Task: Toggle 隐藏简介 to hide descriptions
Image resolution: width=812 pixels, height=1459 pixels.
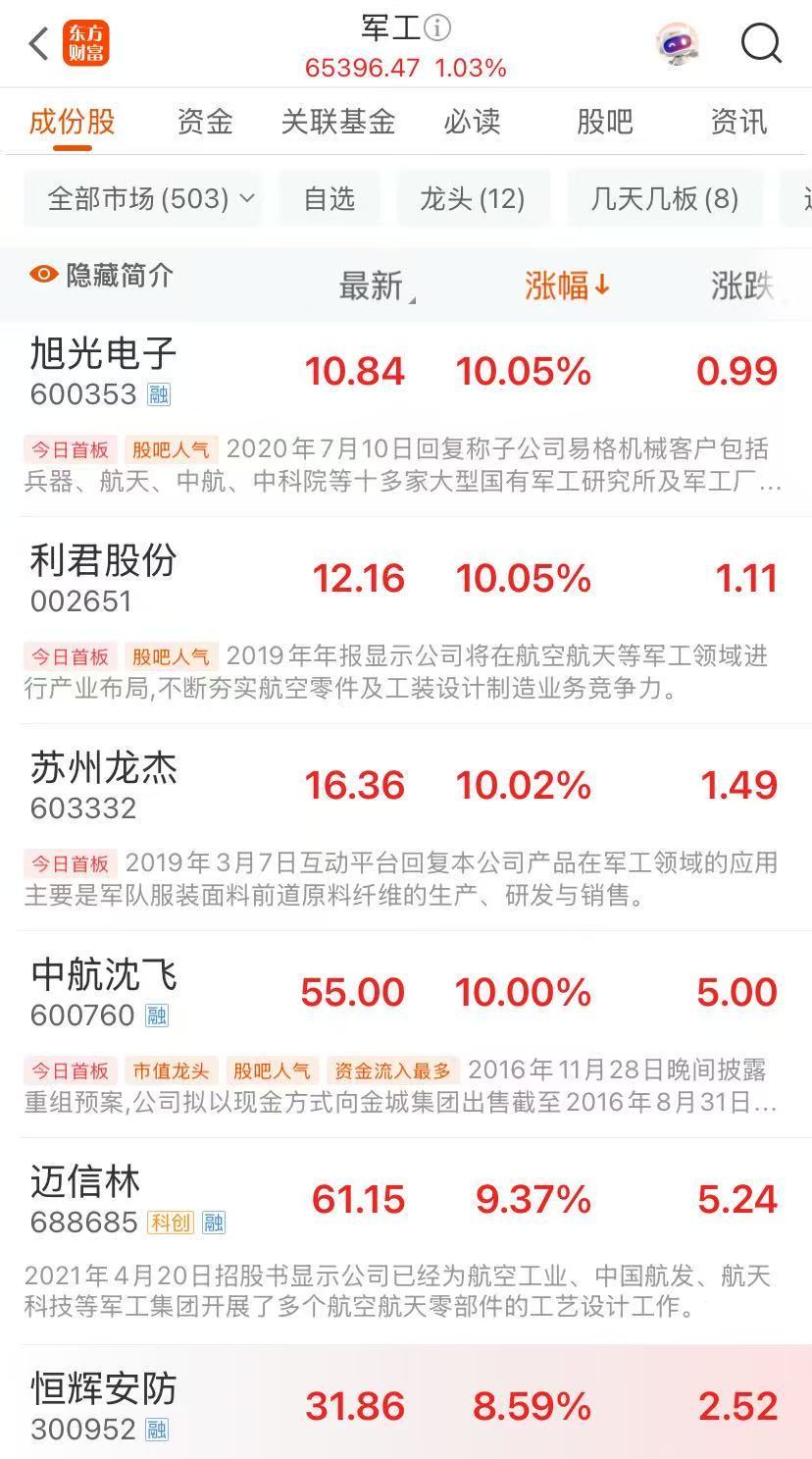Action: click(x=101, y=276)
